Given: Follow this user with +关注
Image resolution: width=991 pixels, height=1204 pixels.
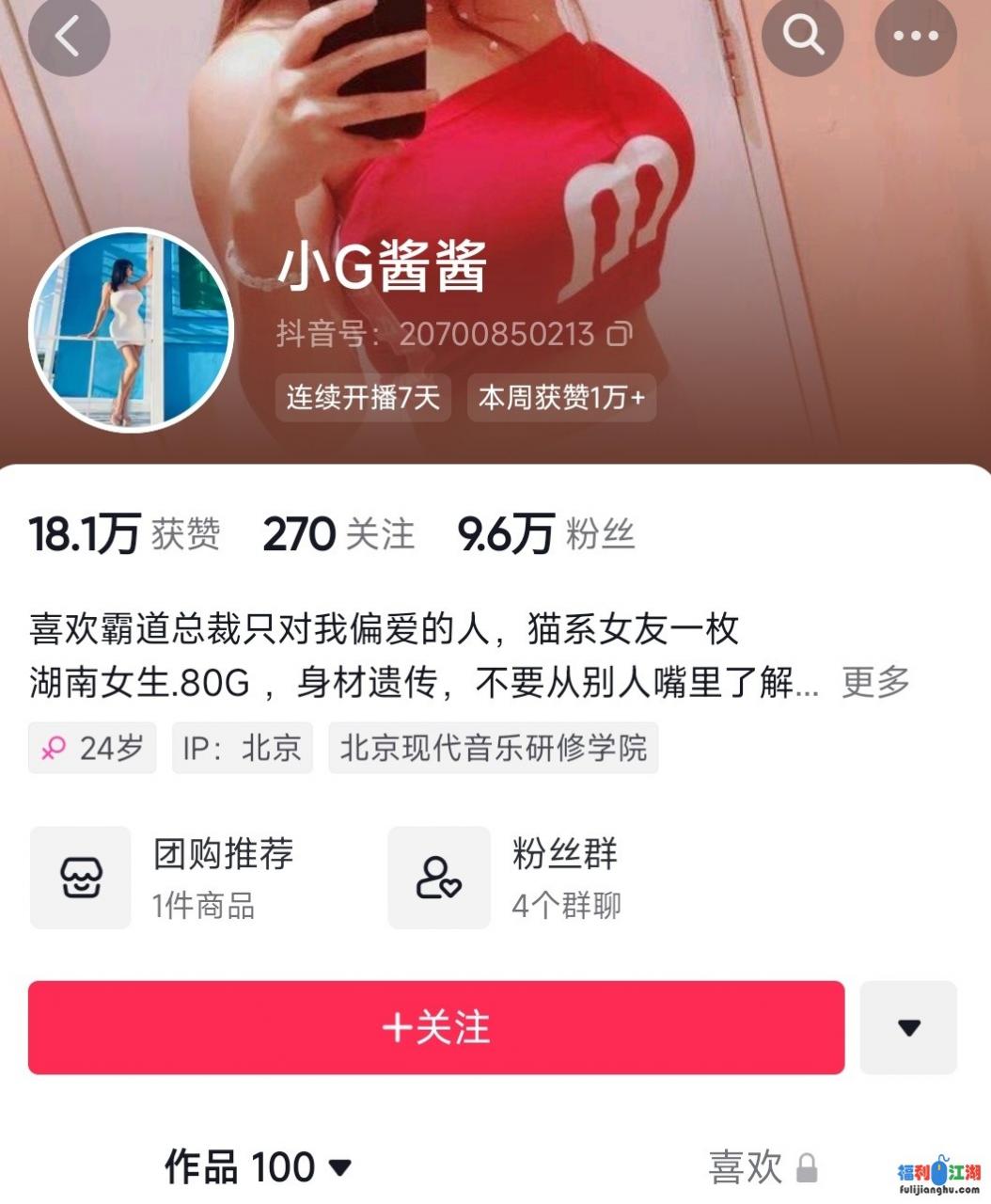Looking at the screenshot, I should pyautogui.click(x=436, y=1027).
